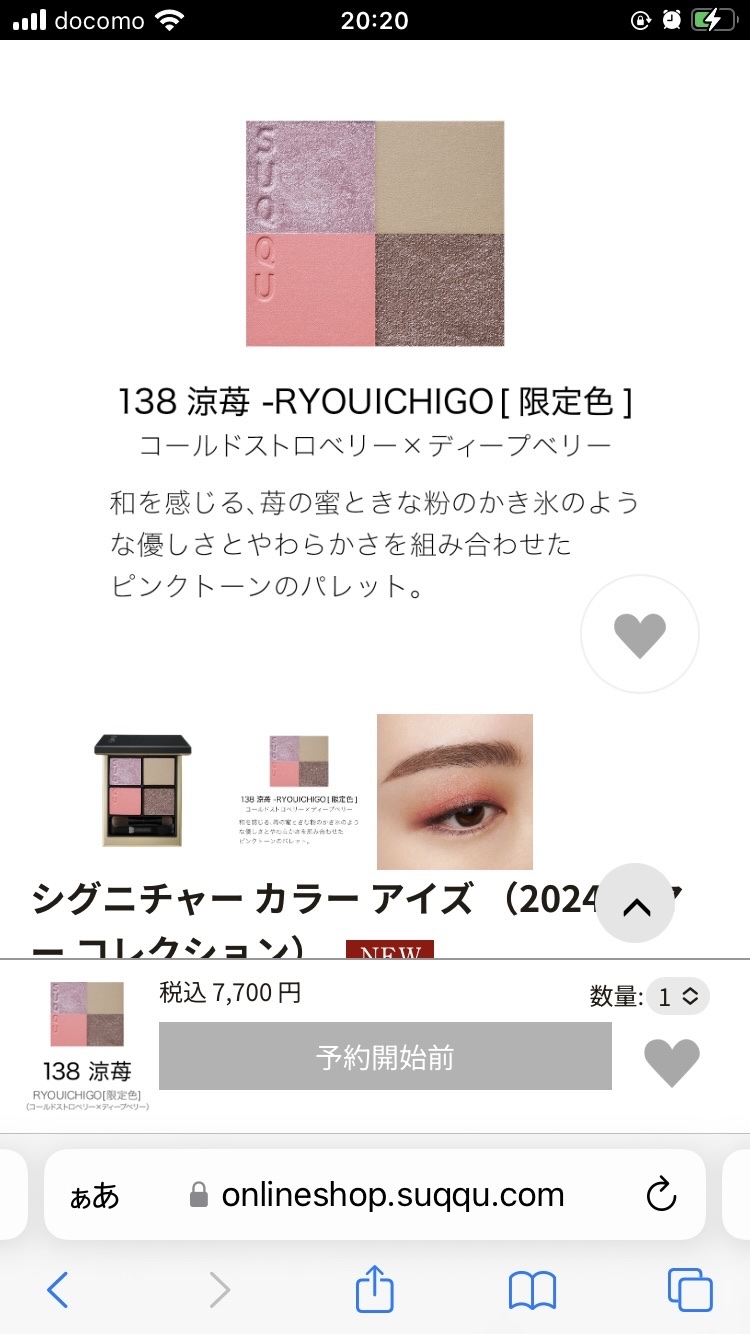Open the palette case thumbnail image
Screen dimensions: 750x1334
(143, 791)
